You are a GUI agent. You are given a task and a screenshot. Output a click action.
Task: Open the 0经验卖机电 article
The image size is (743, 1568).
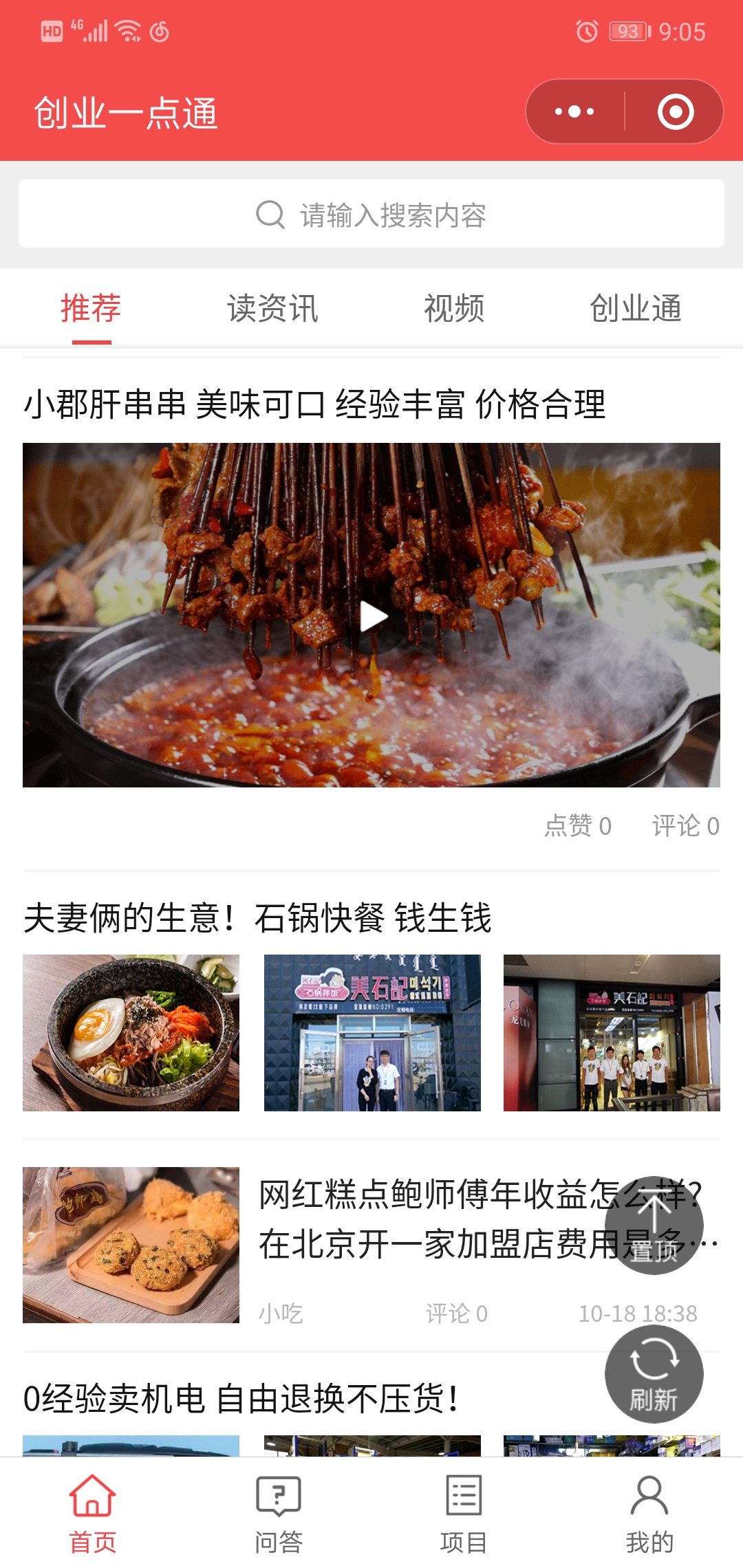(241, 1399)
